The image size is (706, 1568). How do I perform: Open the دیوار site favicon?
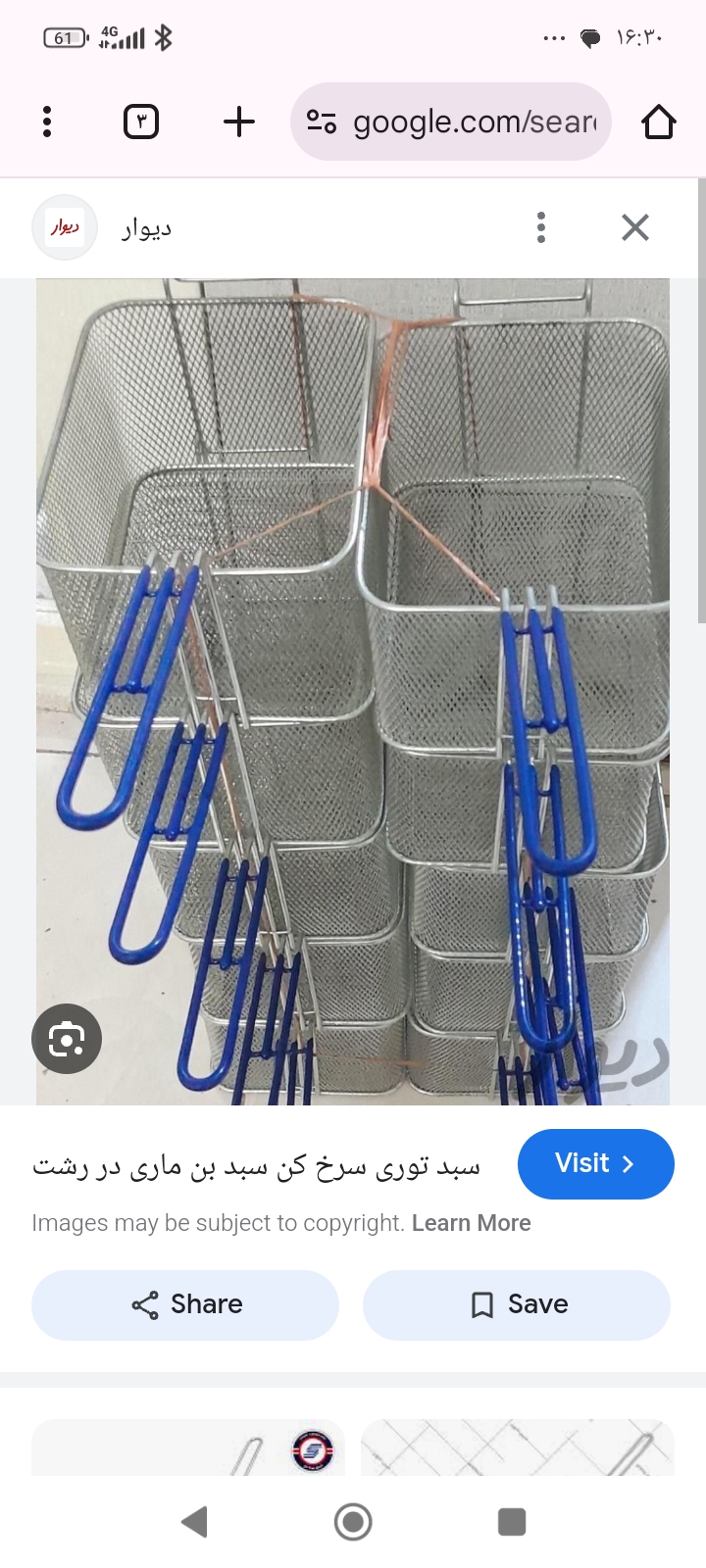click(65, 226)
